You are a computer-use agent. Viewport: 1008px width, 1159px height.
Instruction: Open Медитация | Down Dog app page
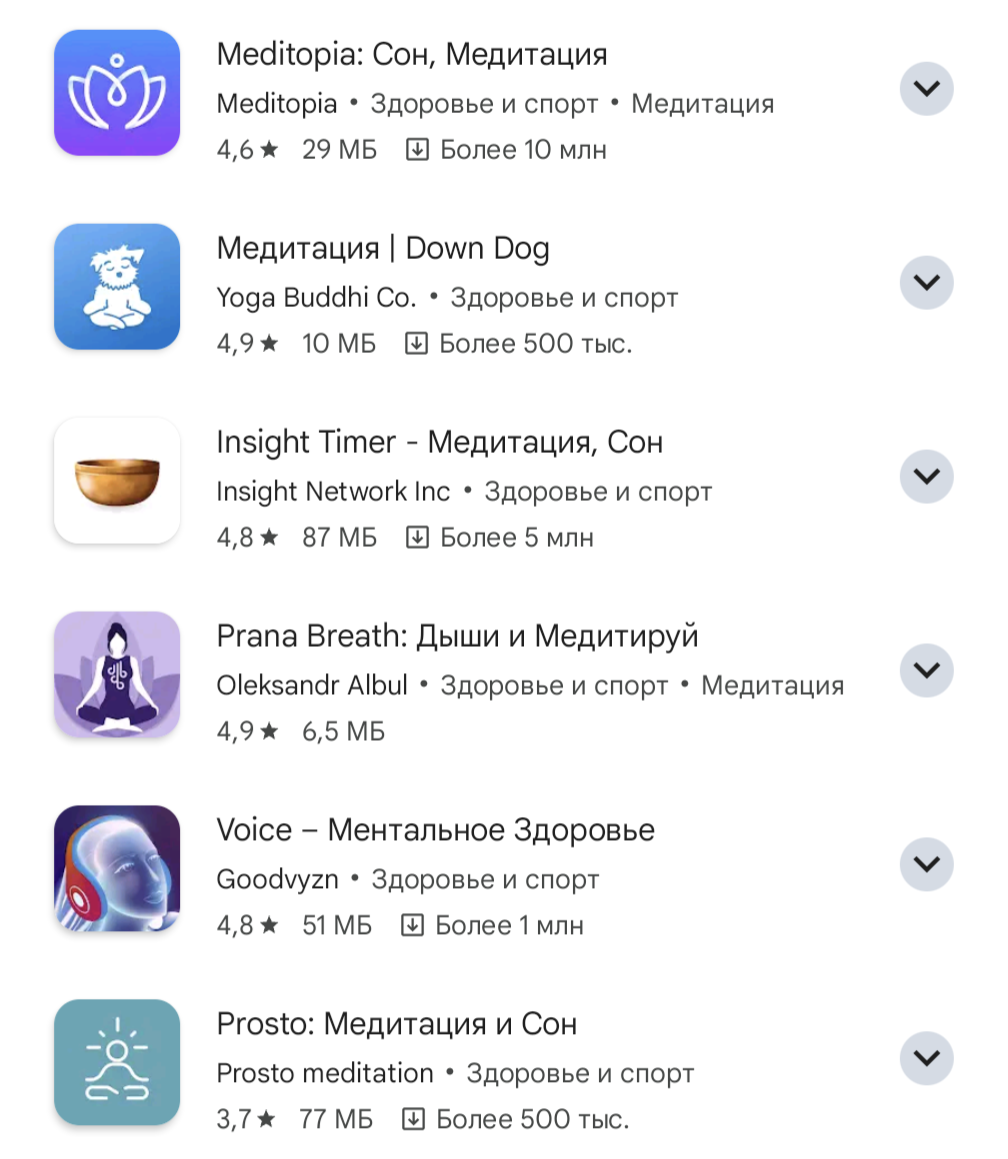pyautogui.click(x=383, y=248)
